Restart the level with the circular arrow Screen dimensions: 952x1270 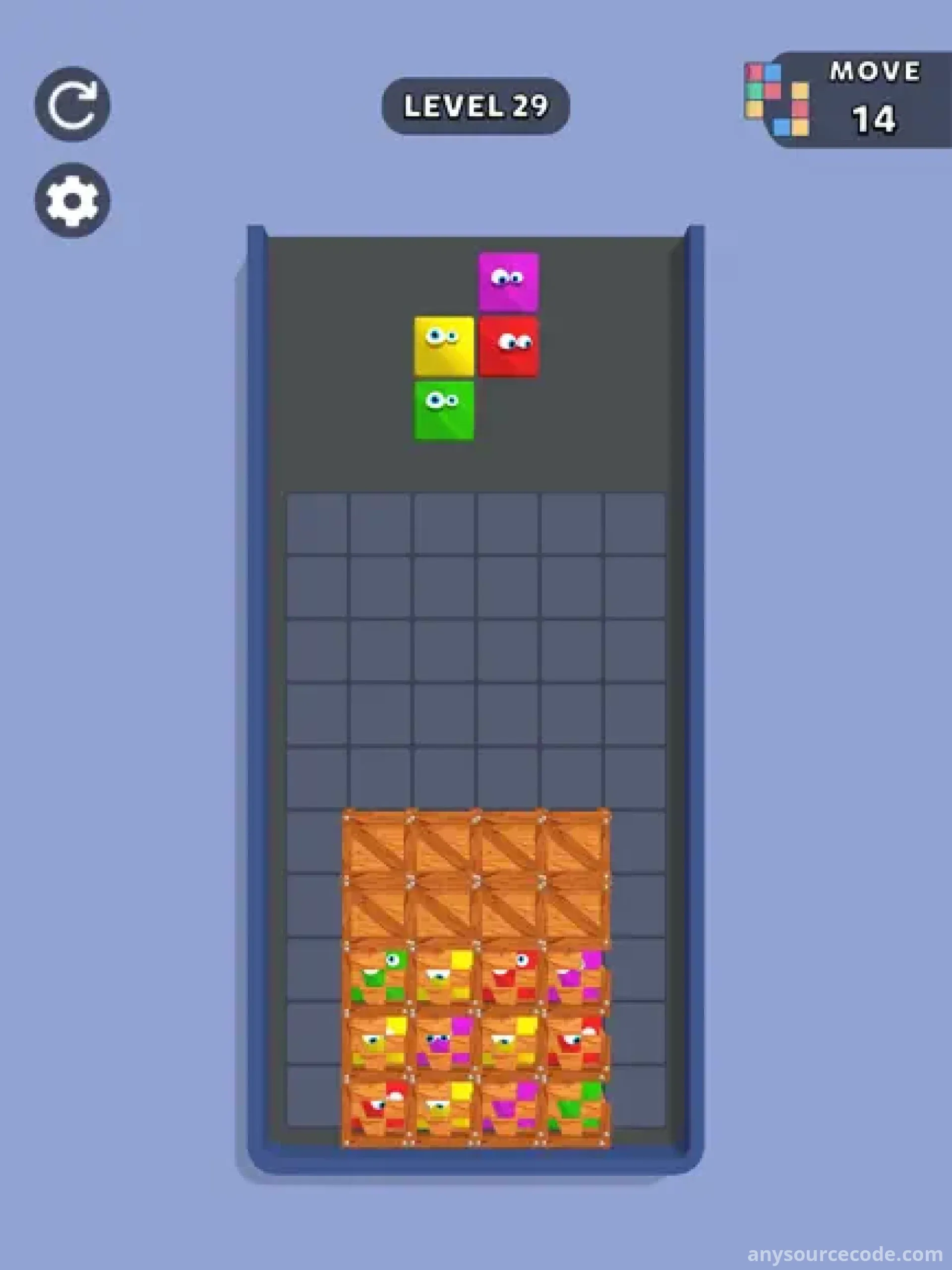point(72,105)
